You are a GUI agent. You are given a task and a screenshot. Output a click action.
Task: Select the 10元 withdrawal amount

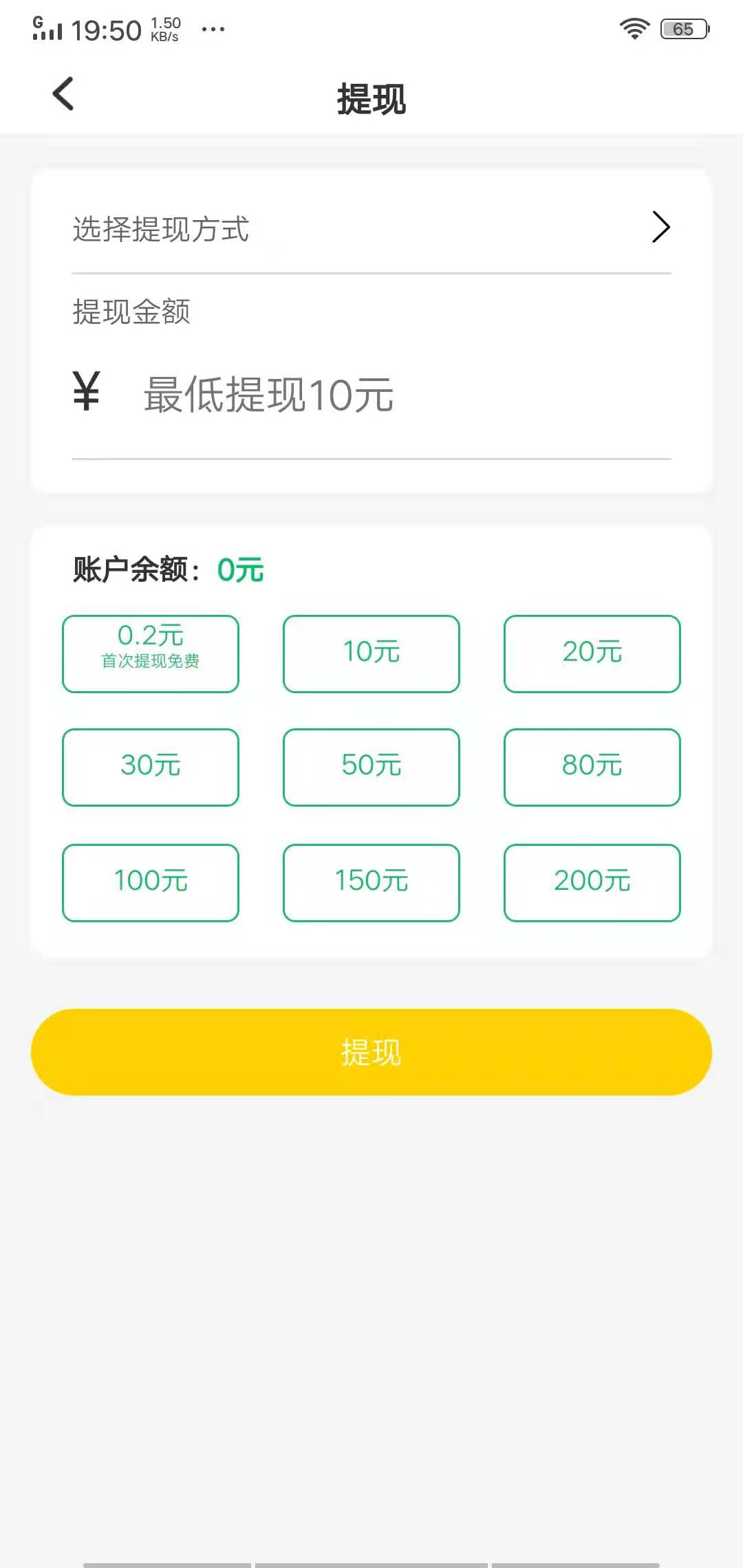(x=371, y=653)
